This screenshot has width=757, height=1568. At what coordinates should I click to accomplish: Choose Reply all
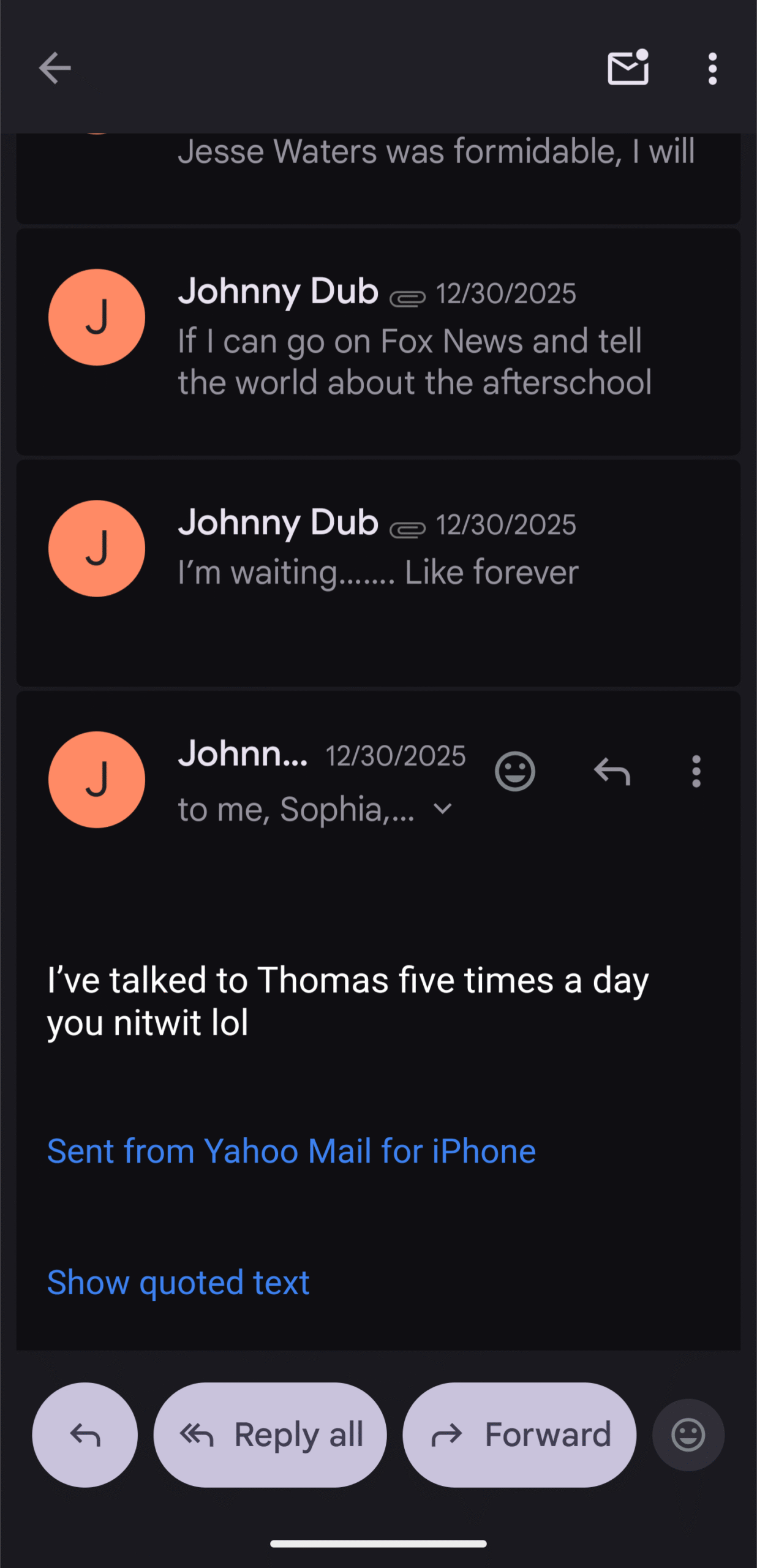point(270,1434)
